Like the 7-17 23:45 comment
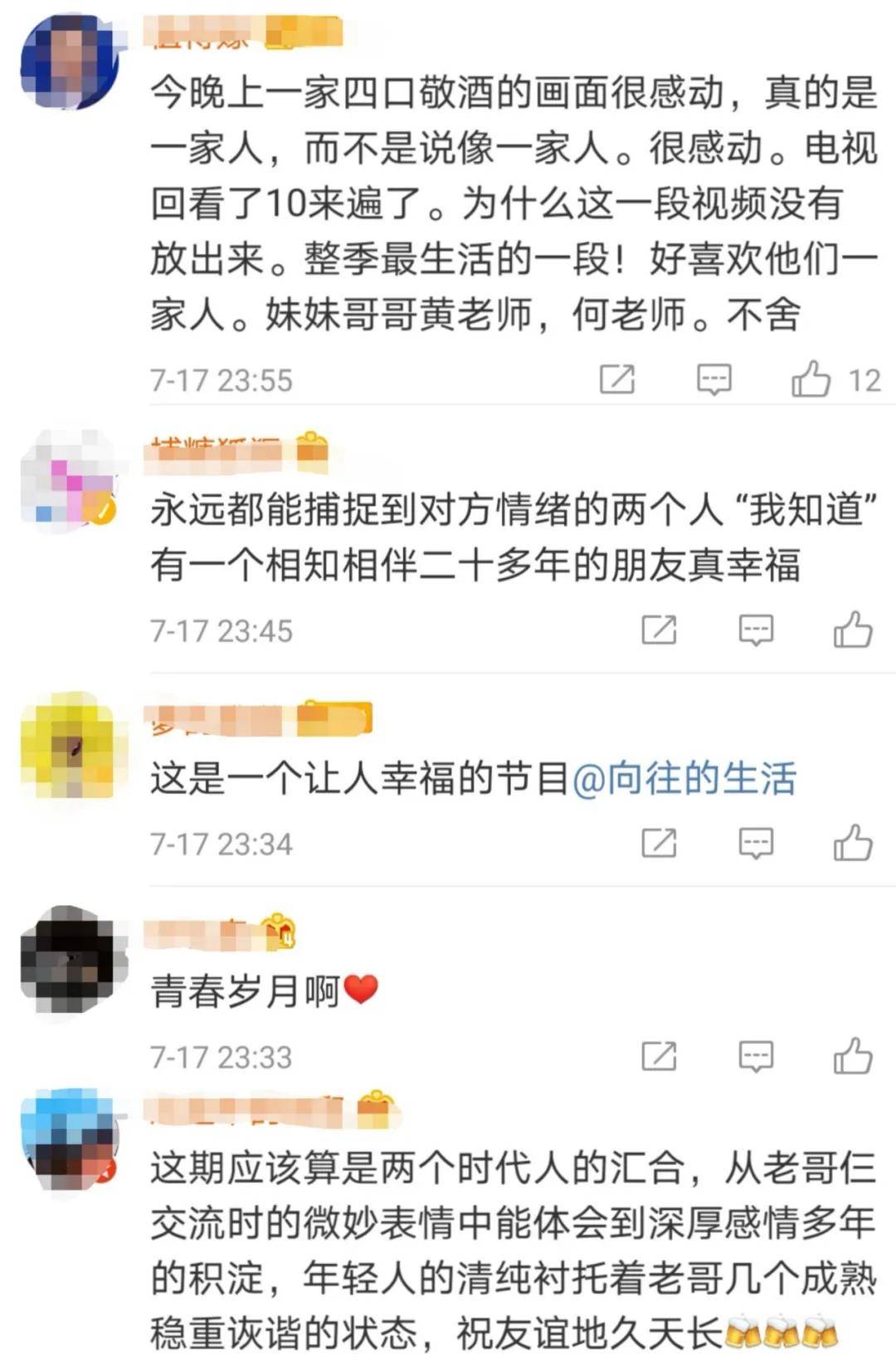This screenshot has height=1367, width=896. 853,630
